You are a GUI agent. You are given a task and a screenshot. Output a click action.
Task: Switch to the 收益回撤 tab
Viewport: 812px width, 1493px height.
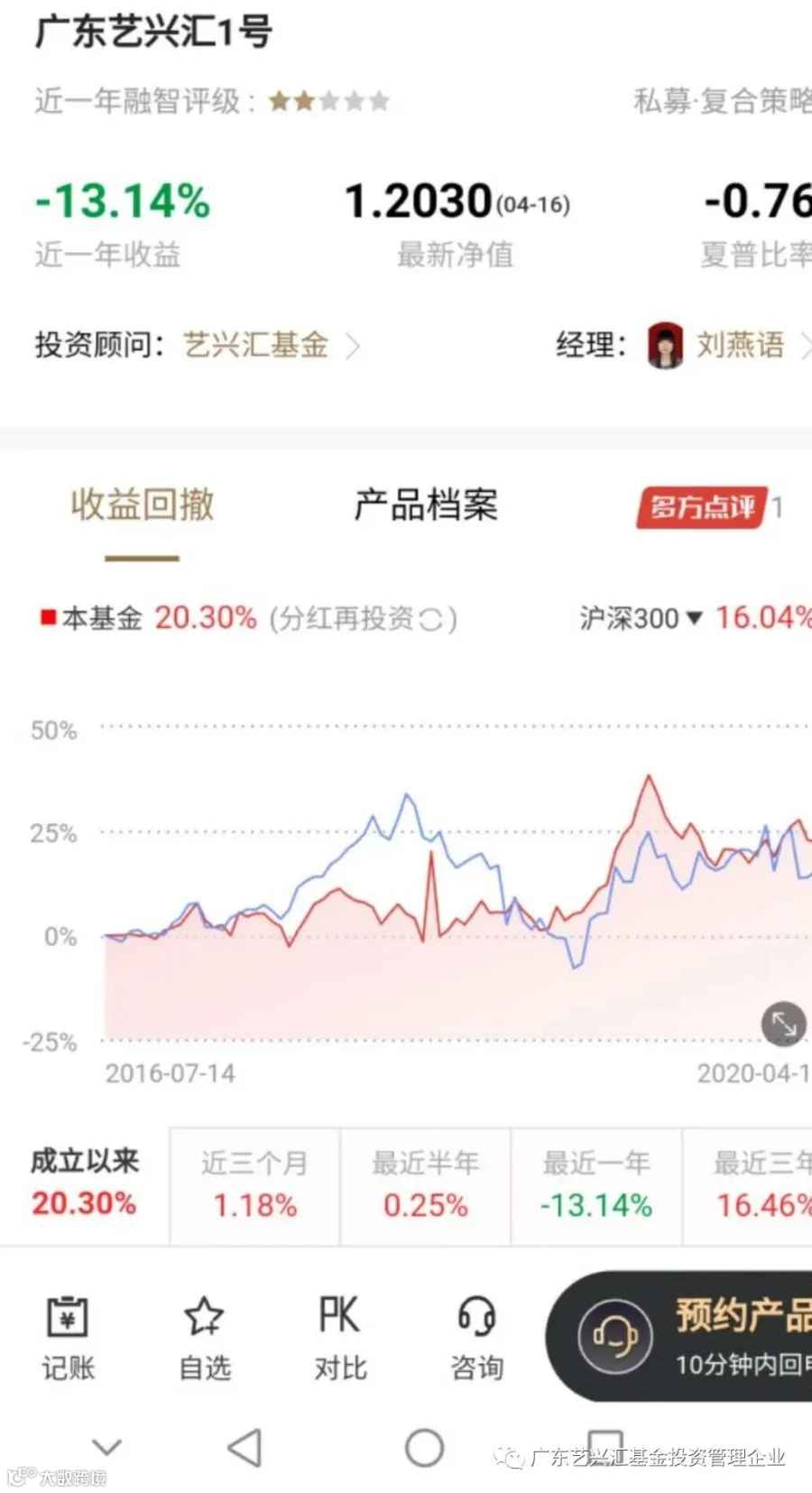click(x=143, y=505)
